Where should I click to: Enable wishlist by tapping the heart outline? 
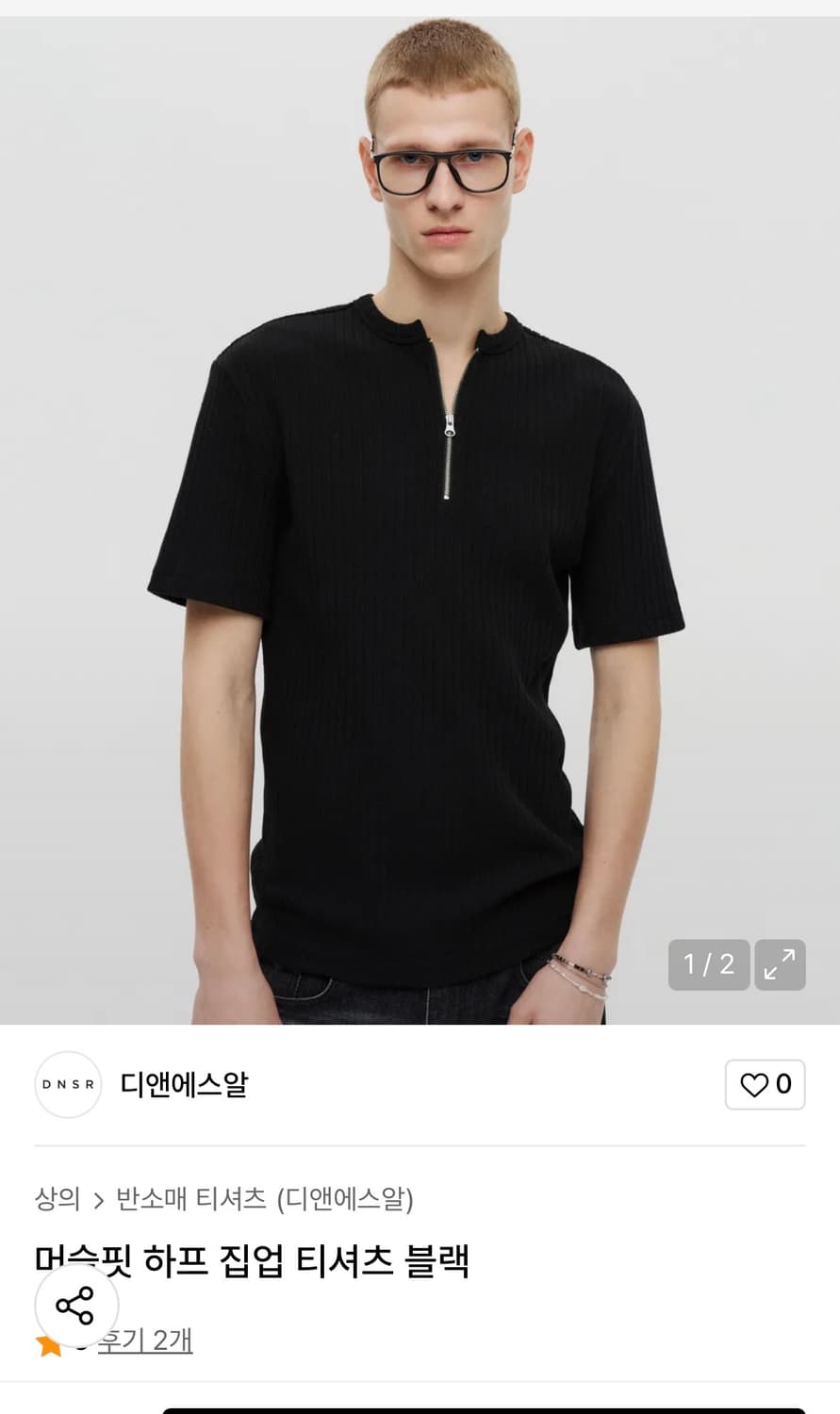click(x=755, y=1084)
